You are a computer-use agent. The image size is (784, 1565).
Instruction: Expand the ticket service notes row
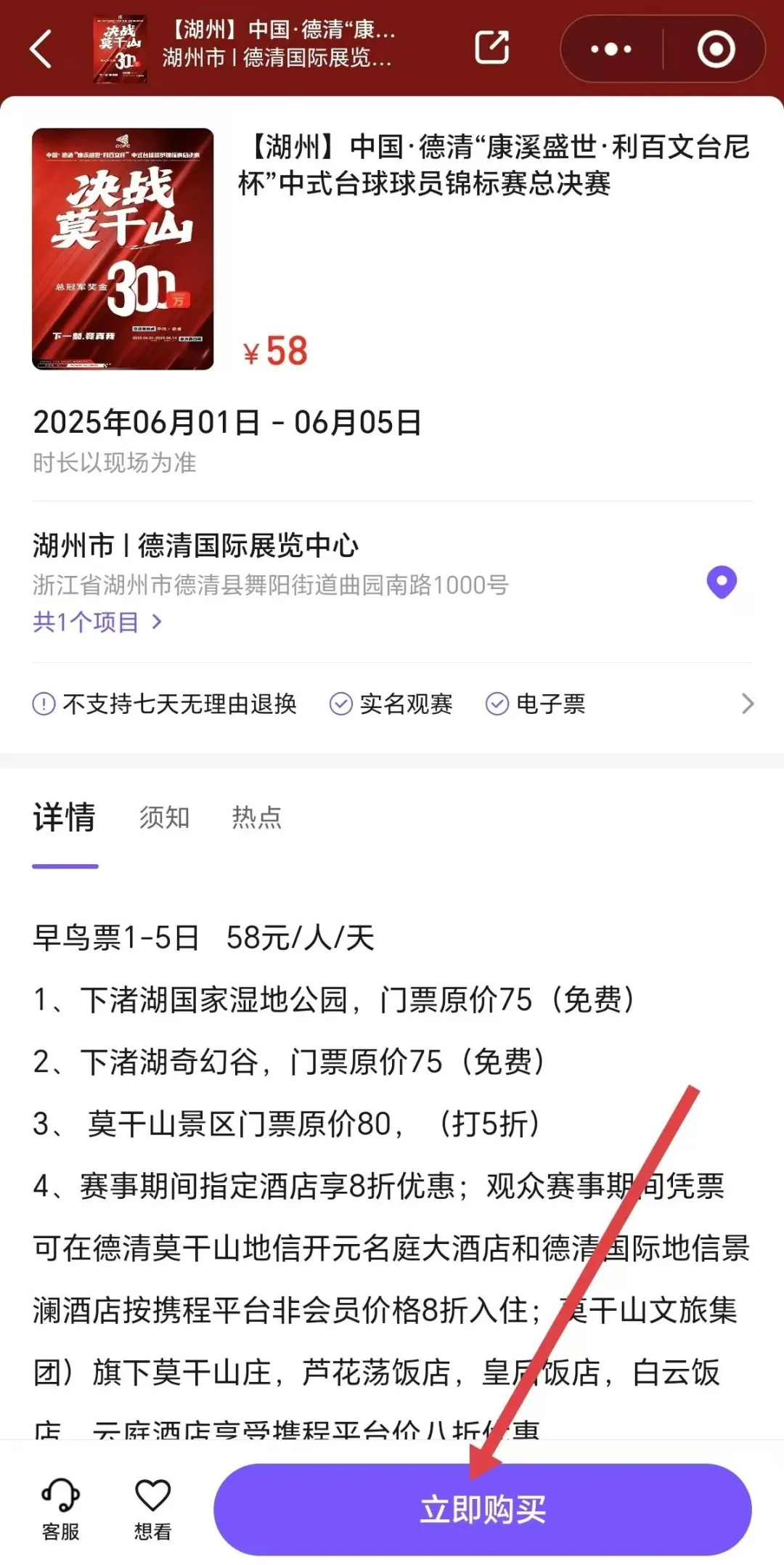[392, 704]
